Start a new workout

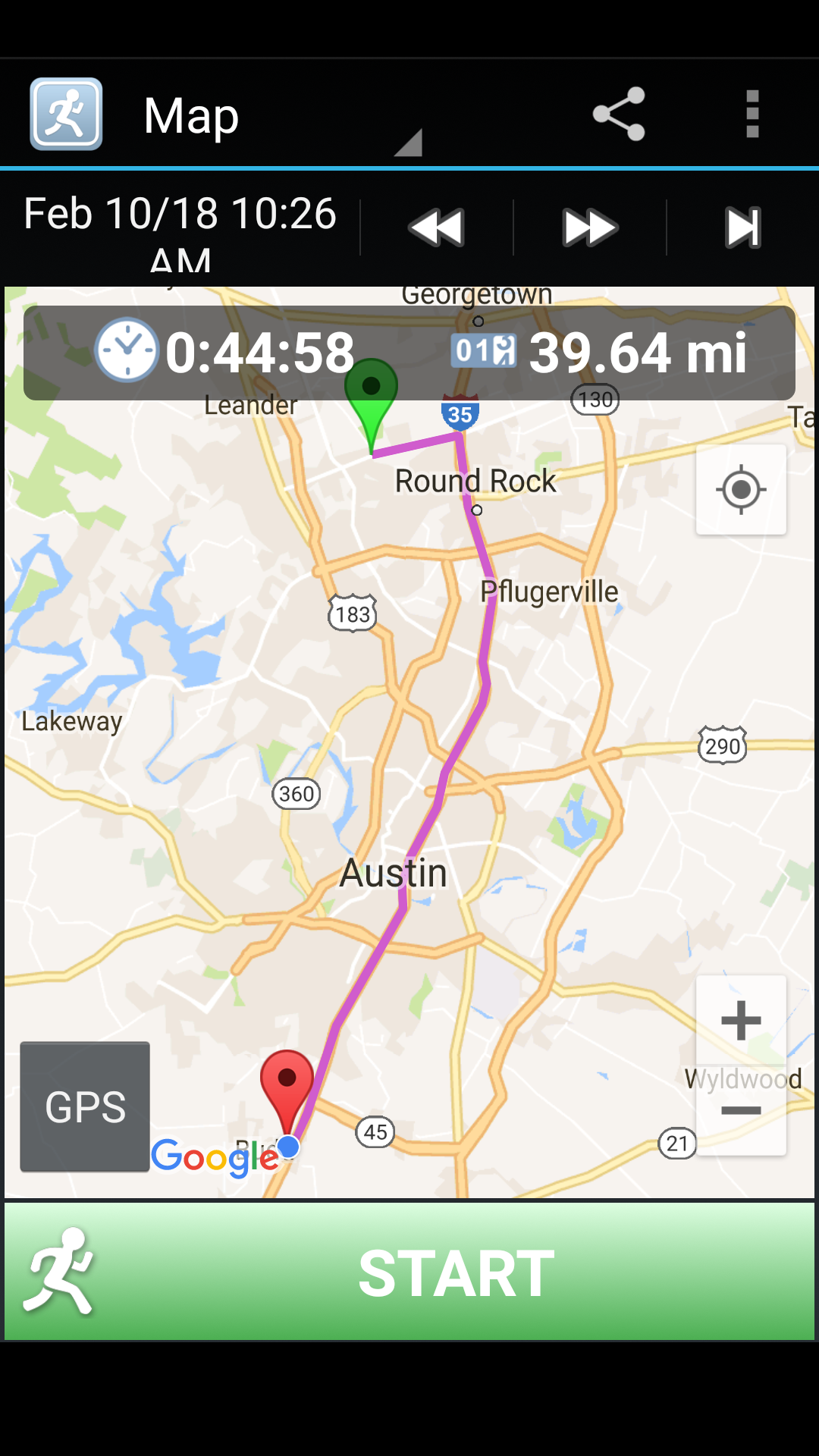tap(409, 1272)
